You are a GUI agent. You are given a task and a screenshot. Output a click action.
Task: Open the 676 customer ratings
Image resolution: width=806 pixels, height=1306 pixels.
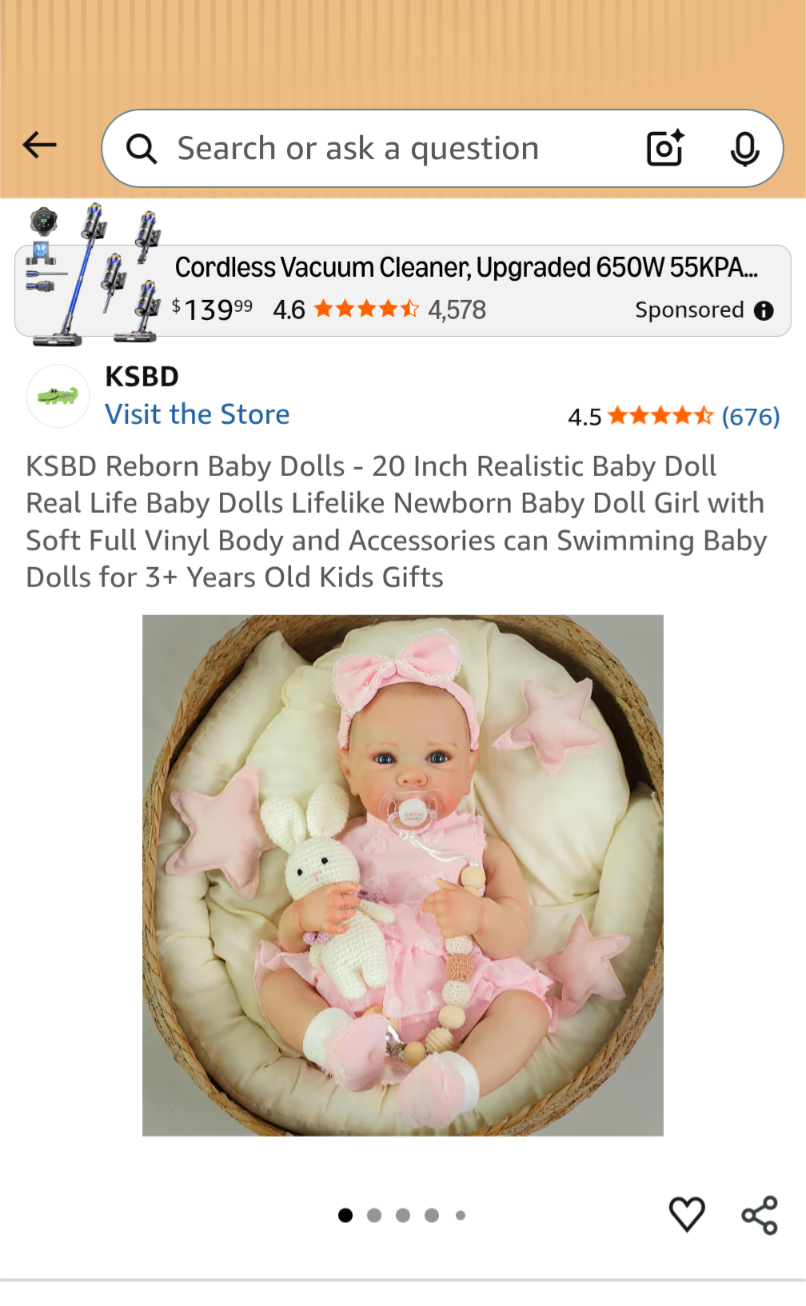750,416
